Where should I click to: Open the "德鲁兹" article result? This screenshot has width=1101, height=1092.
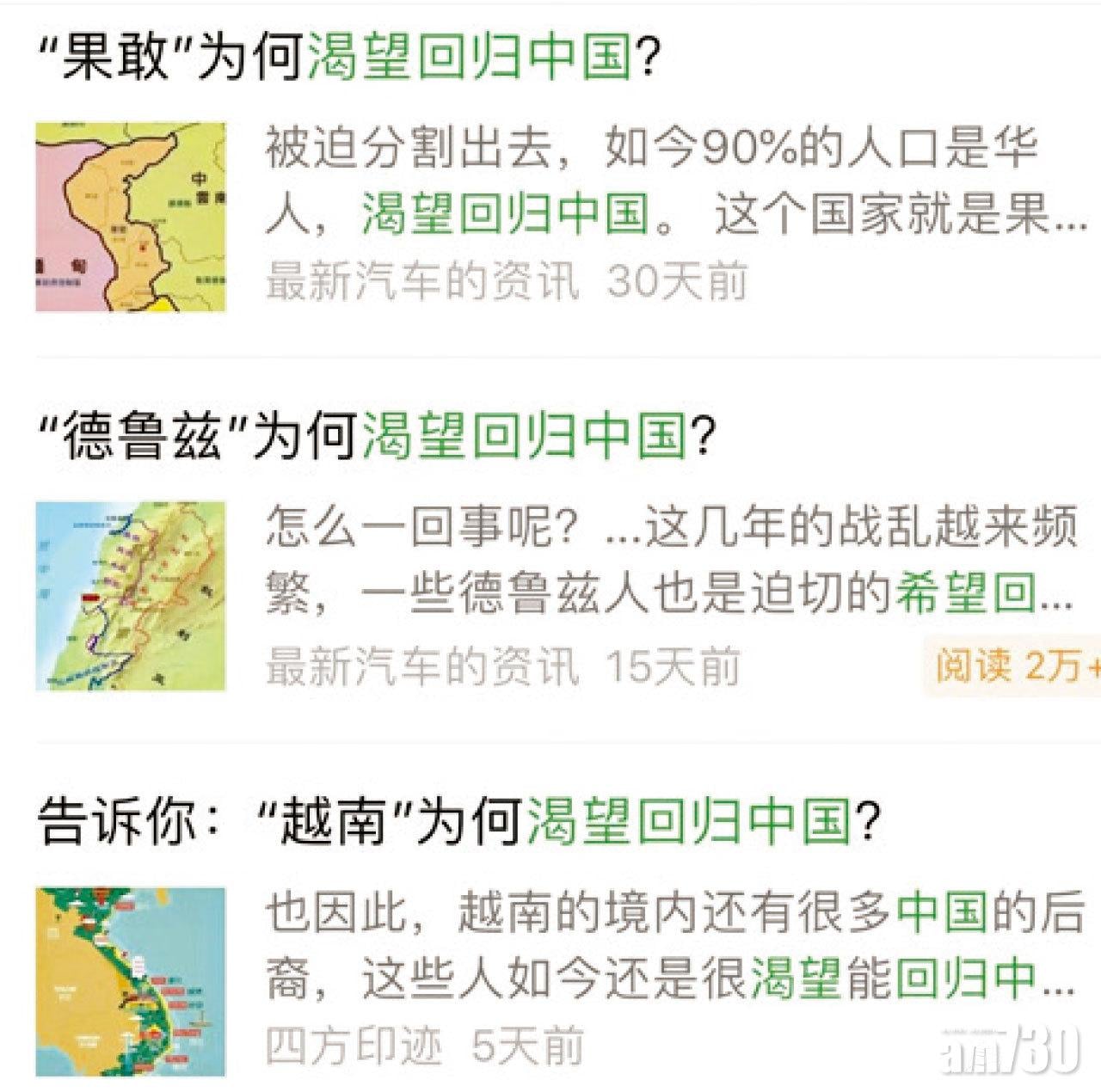[378, 437]
